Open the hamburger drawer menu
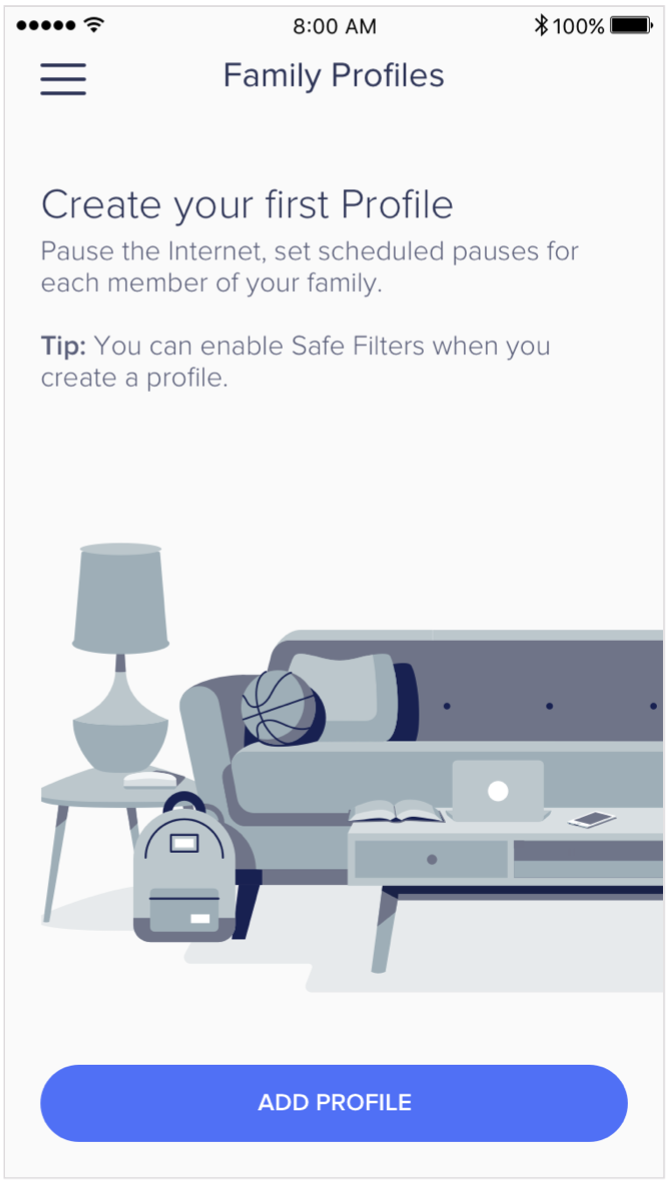 point(63,78)
